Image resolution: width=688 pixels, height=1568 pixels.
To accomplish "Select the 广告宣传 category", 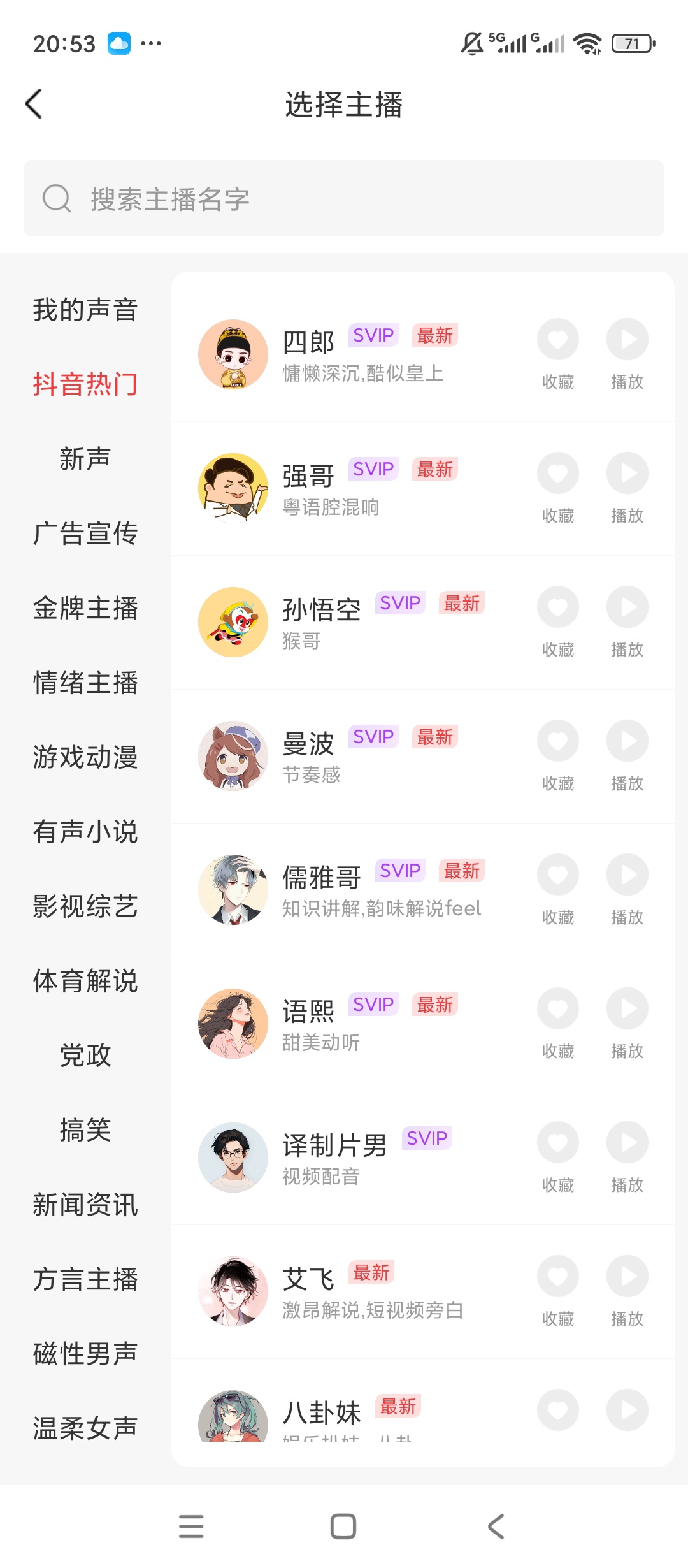I will 85,534.
